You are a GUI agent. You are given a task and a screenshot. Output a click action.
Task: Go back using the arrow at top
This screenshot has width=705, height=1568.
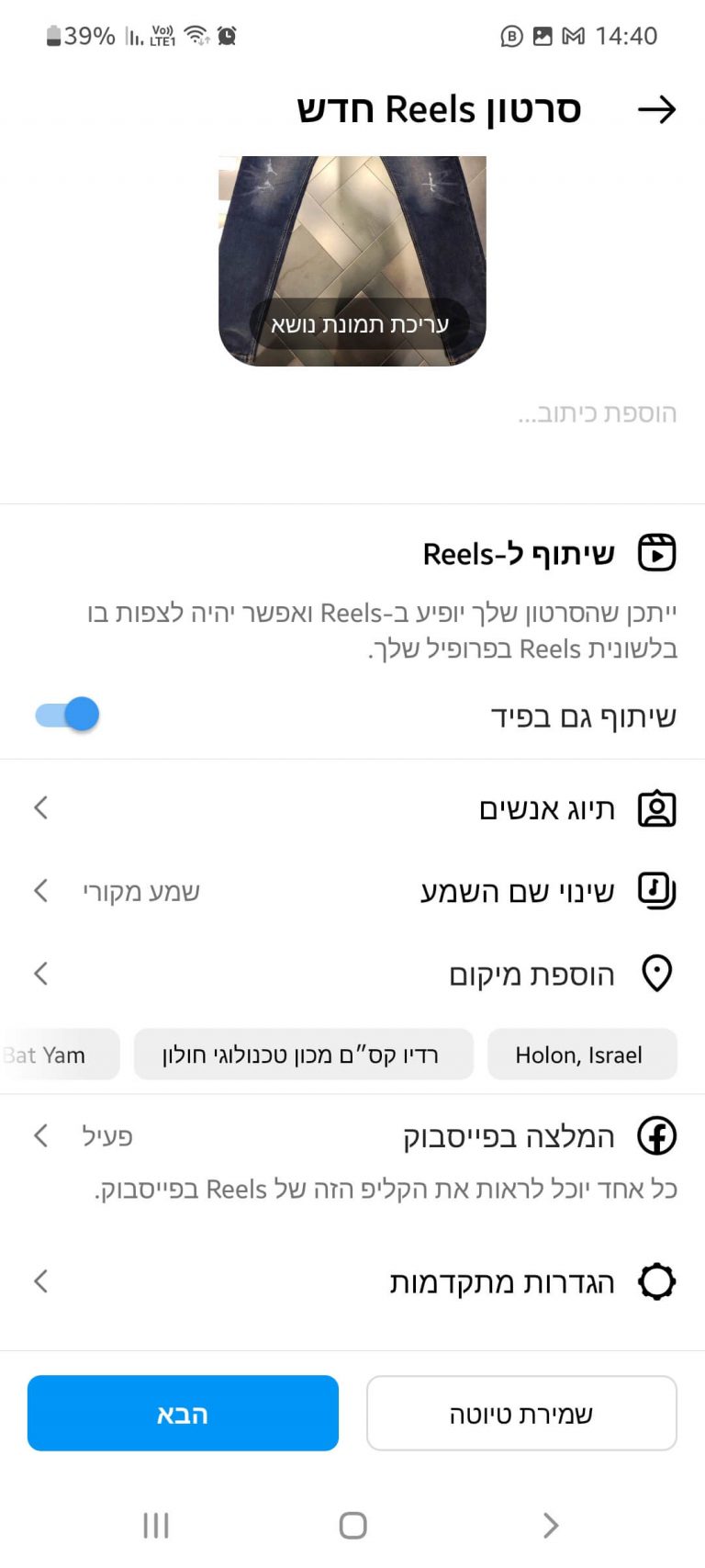click(656, 110)
